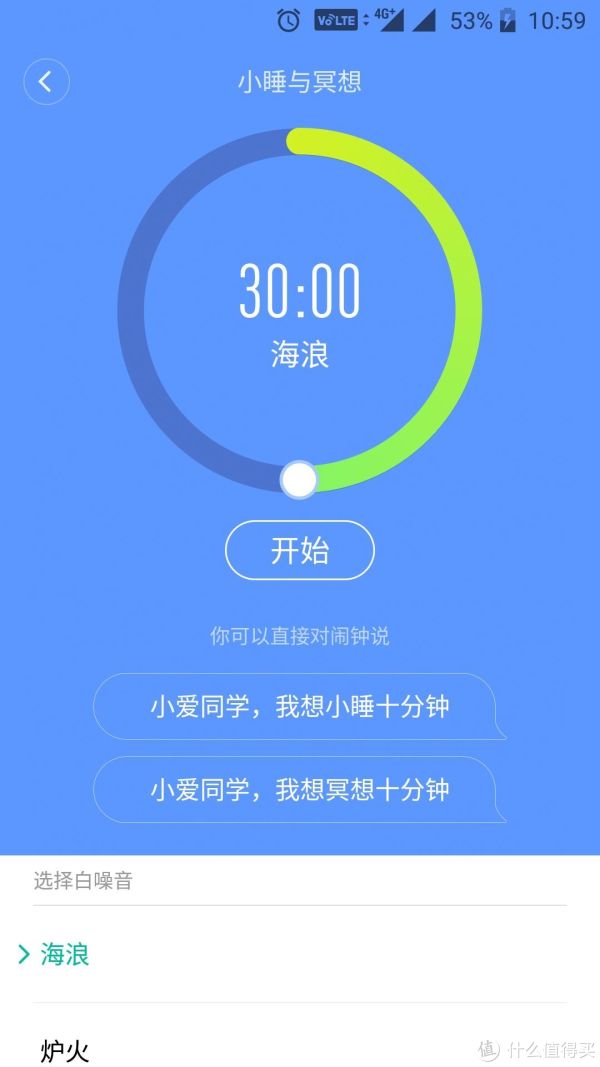Image resolution: width=600 pixels, height=1067 pixels.
Task: Tap the circular timer's white handle
Action: (x=298, y=480)
